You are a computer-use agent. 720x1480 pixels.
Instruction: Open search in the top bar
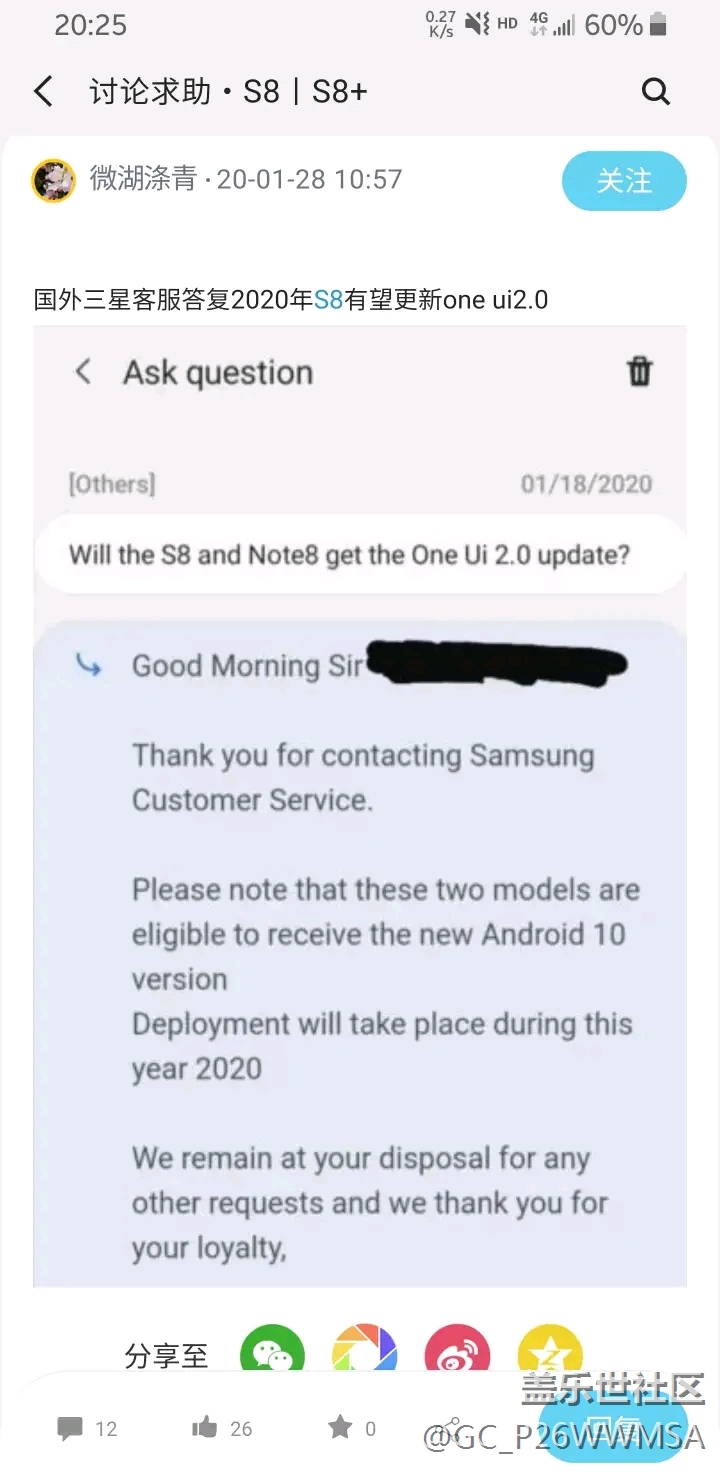[655, 92]
